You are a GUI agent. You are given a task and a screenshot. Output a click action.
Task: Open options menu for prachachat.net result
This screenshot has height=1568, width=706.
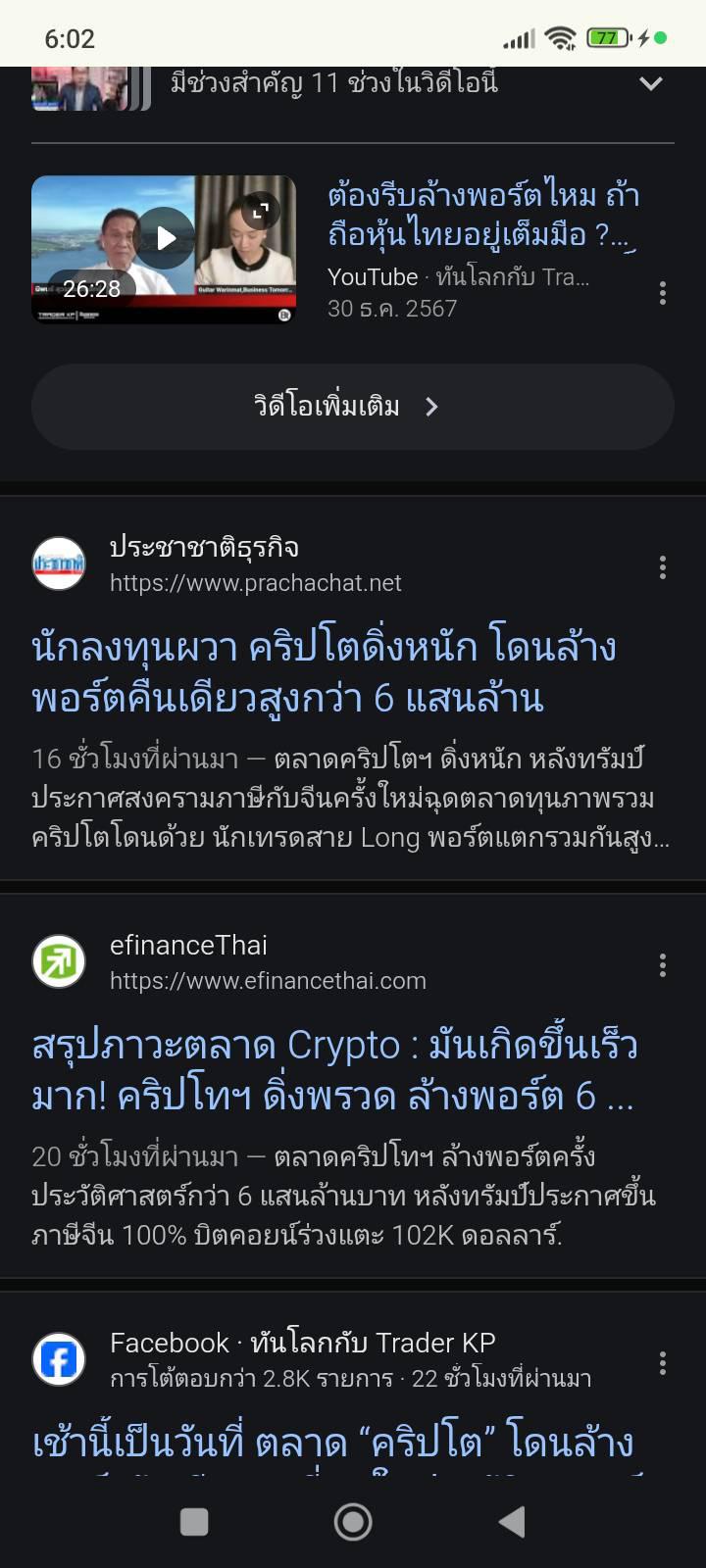[663, 566]
